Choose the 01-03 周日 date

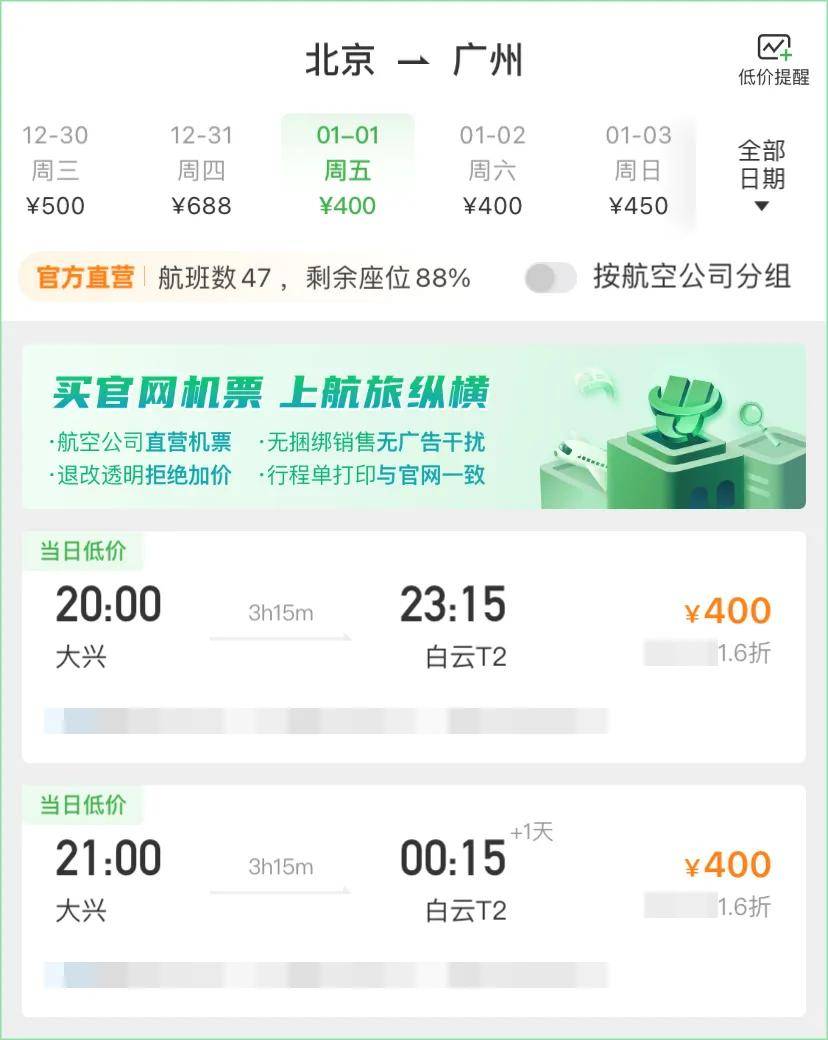point(638,170)
